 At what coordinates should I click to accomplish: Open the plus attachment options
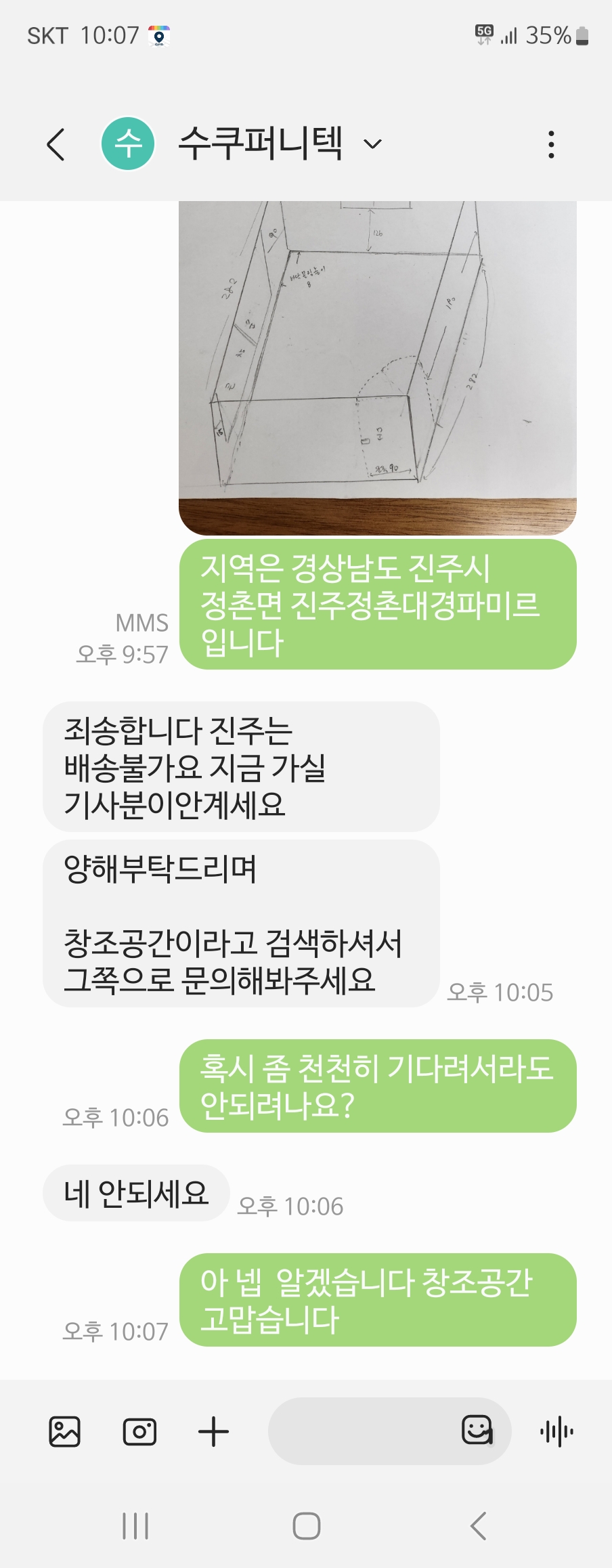point(213,1431)
